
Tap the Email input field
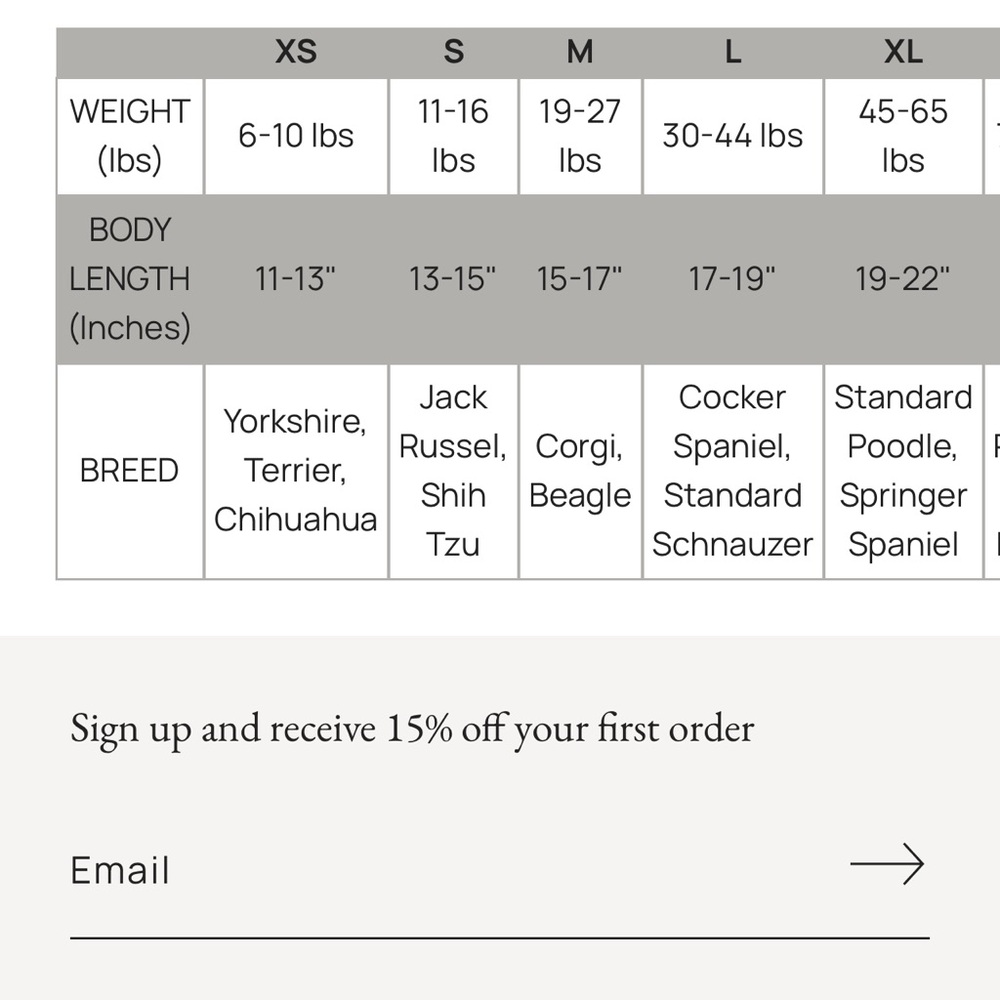click(440, 869)
